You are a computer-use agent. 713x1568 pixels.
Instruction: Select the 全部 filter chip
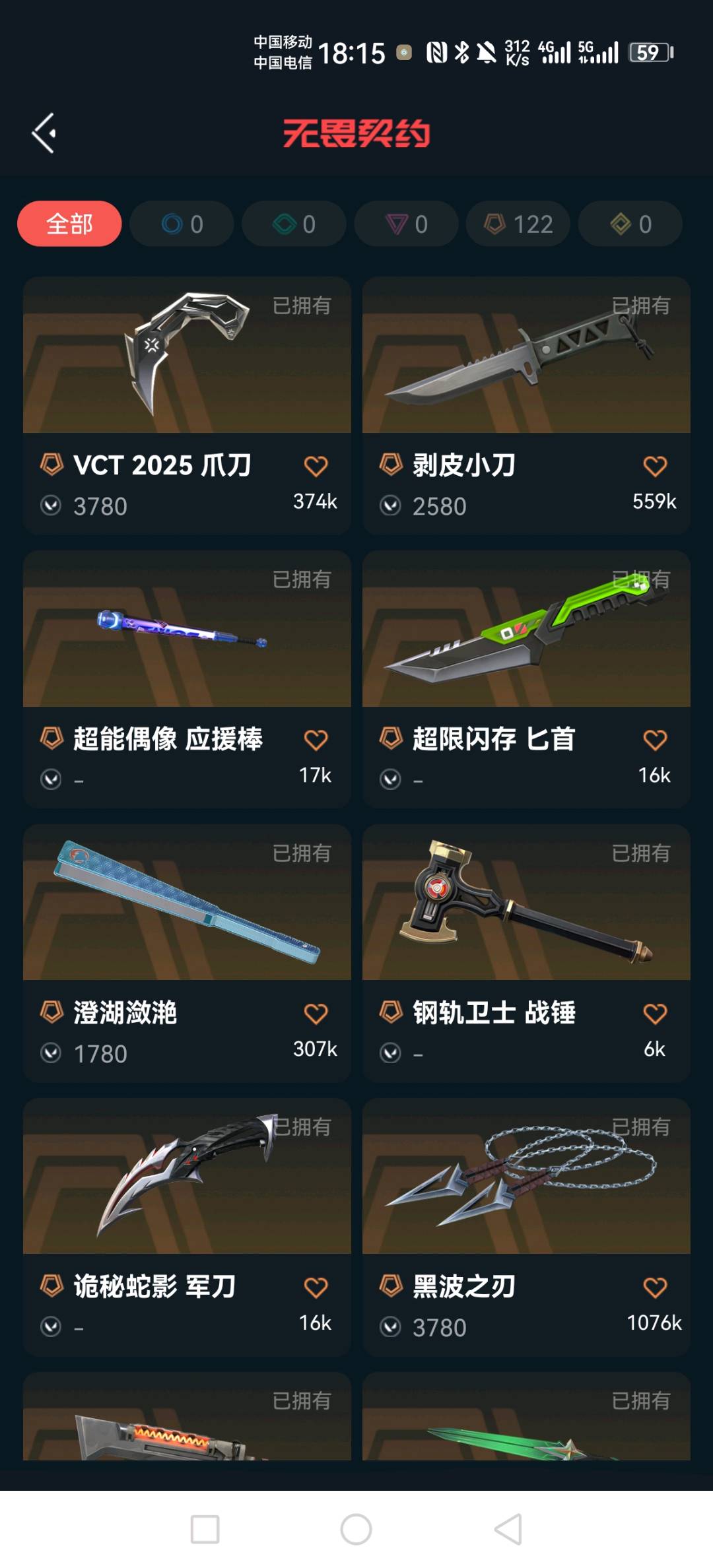69,224
